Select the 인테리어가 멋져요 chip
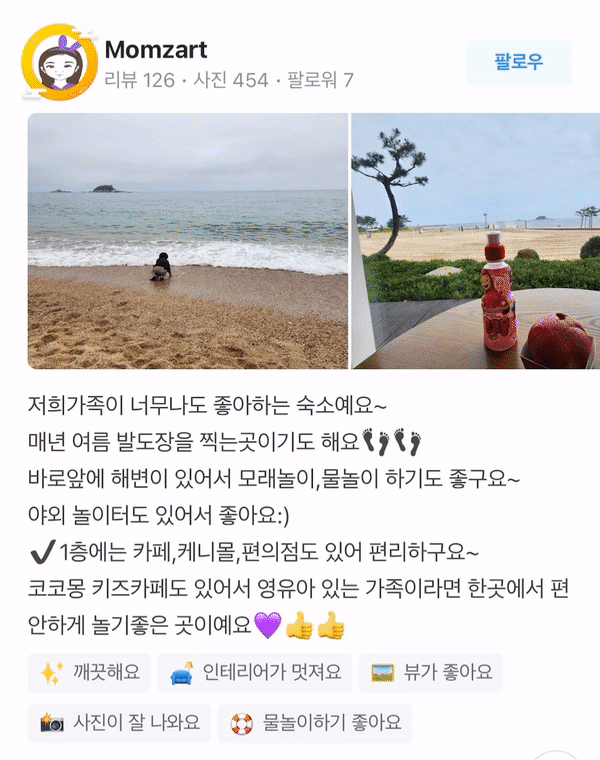 point(256,673)
